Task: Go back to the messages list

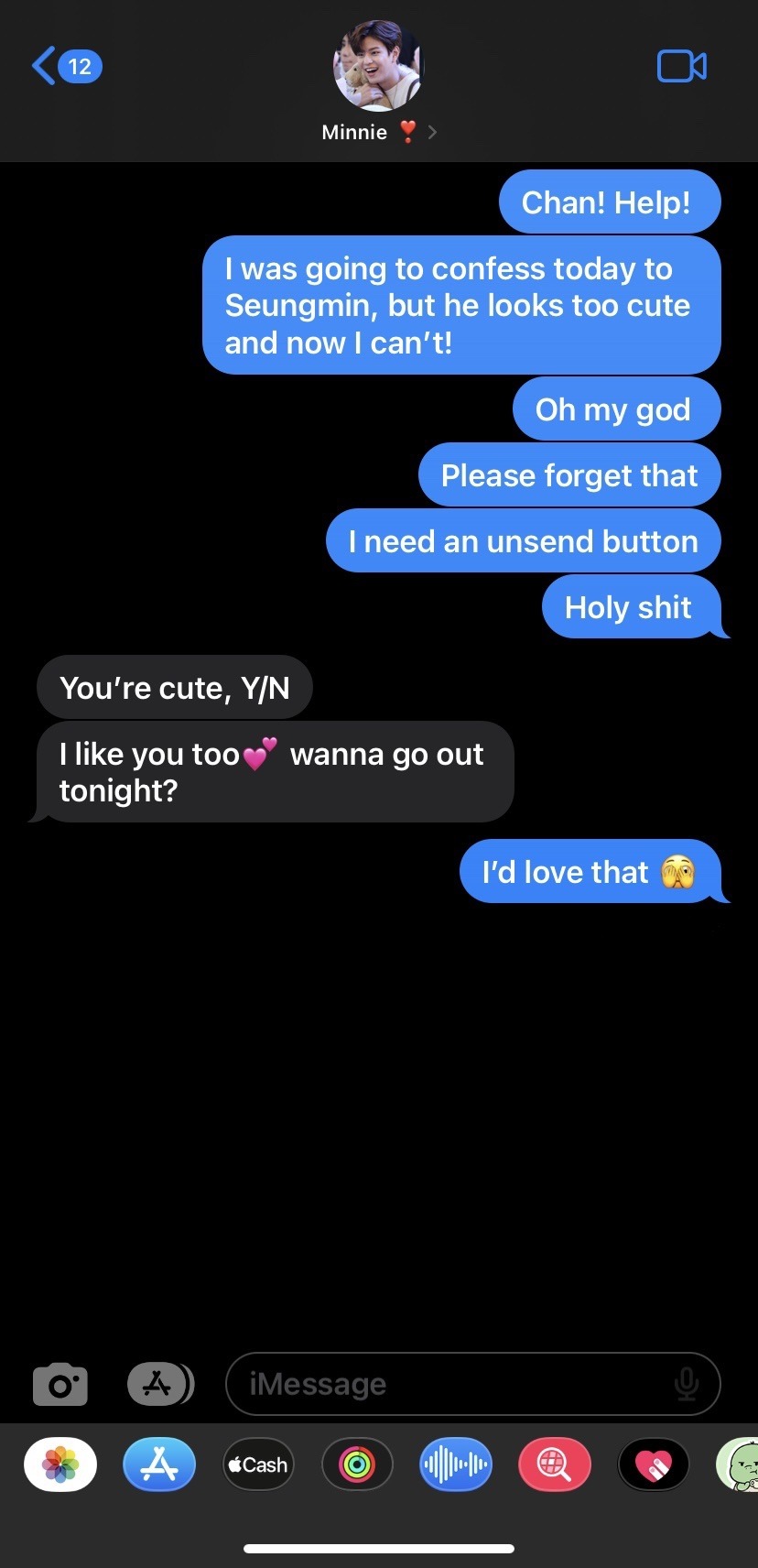Action: pyautogui.click(x=64, y=66)
